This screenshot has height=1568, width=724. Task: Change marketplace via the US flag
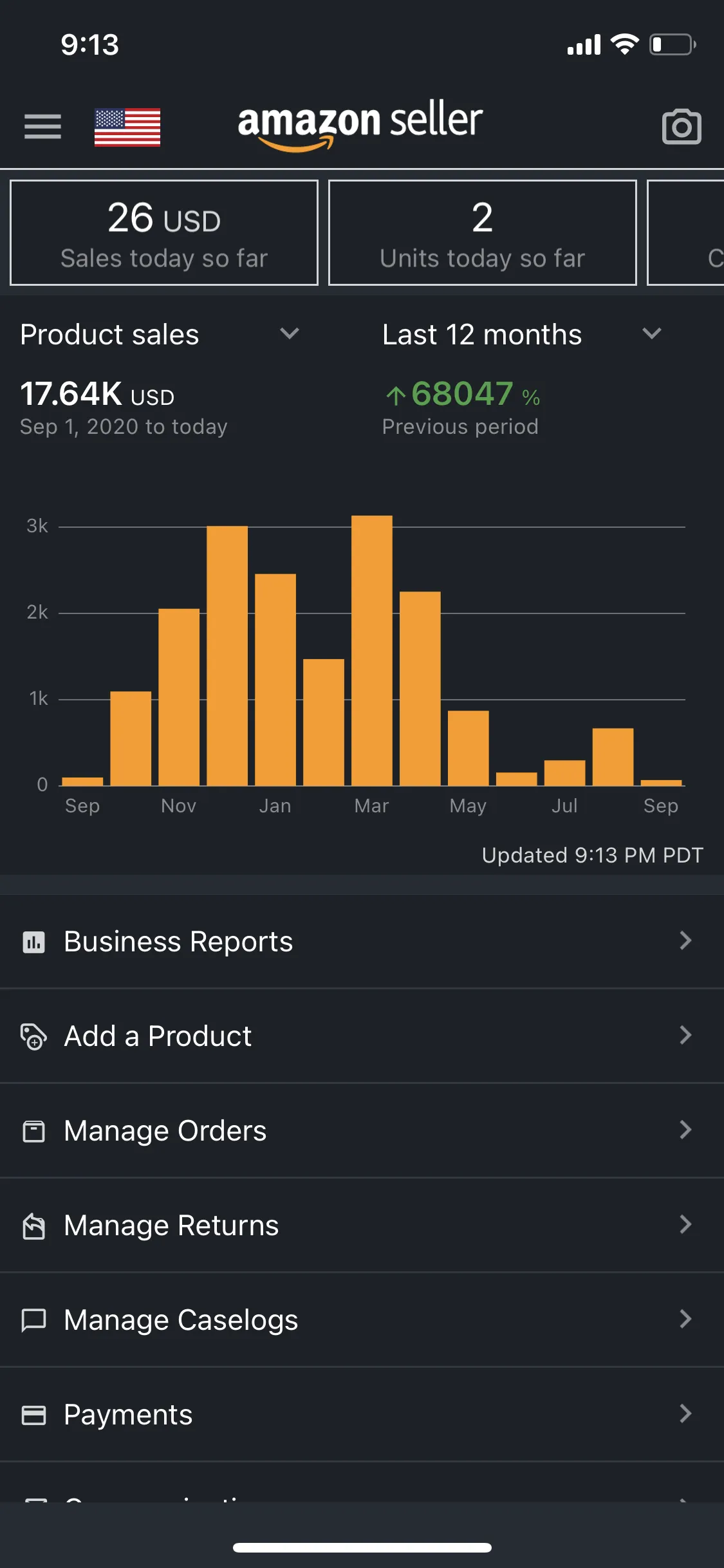tap(127, 127)
